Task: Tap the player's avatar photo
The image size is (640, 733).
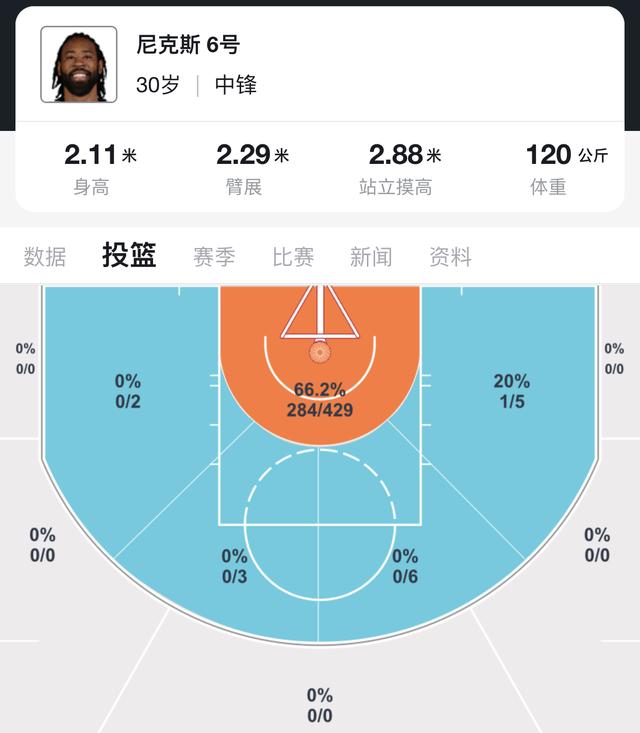Action: pos(79,65)
